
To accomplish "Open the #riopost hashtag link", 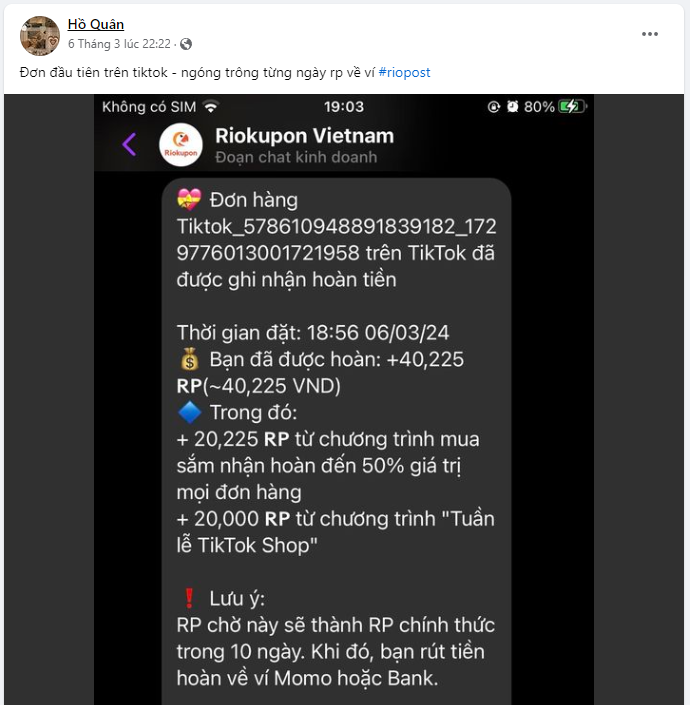I will tap(405, 73).
